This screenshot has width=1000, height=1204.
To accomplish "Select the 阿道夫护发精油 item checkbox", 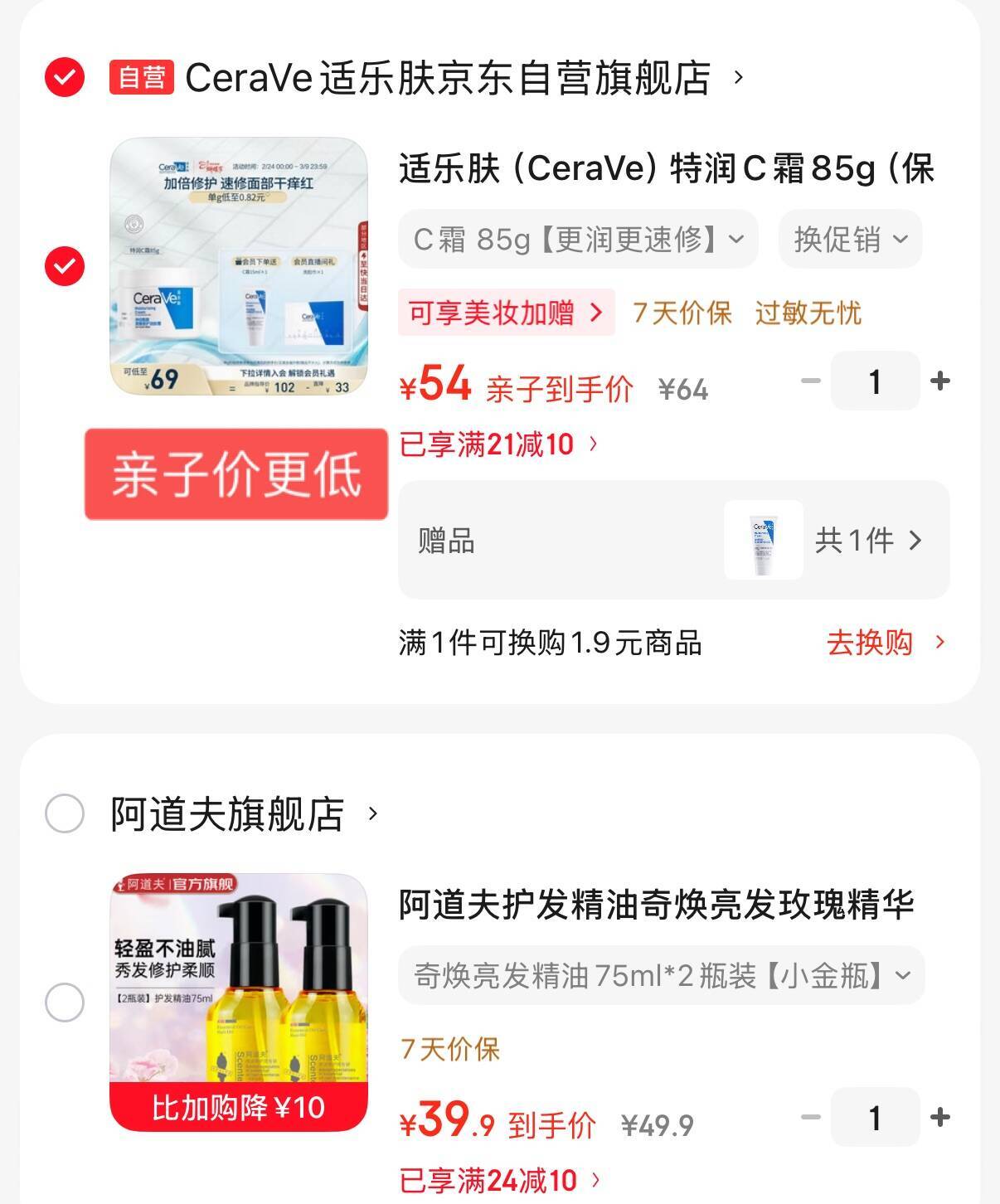I will 65,1003.
